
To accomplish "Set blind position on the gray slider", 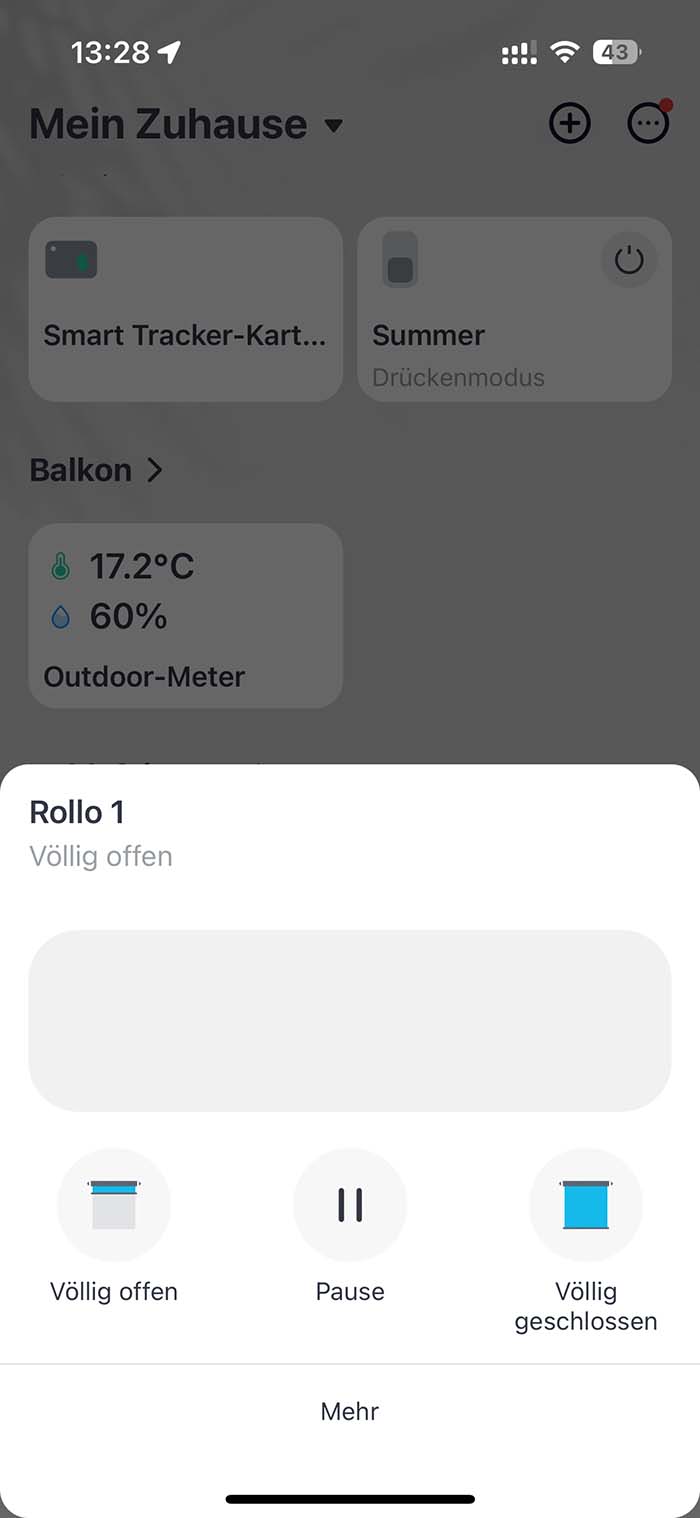I will coord(350,1020).
